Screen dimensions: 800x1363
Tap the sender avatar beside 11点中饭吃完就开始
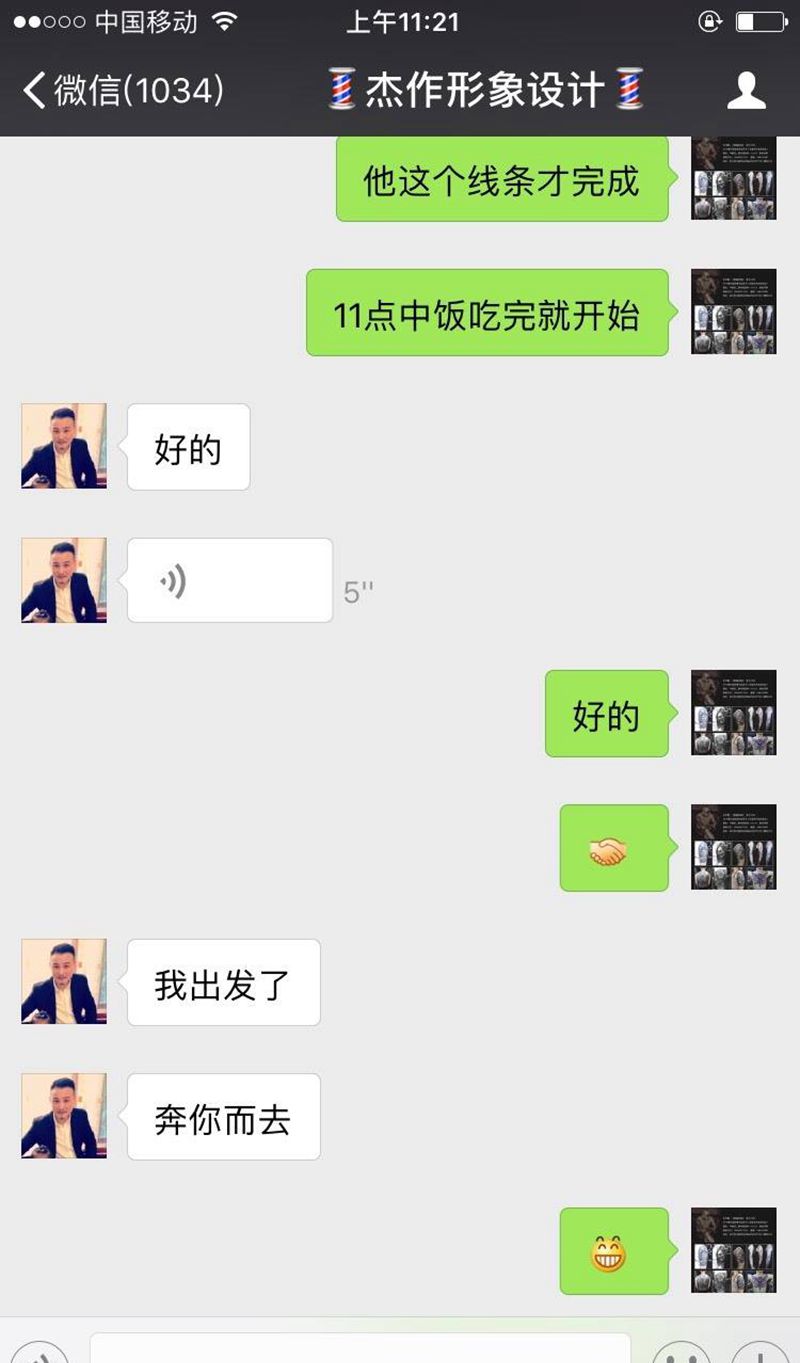point(733,312)
